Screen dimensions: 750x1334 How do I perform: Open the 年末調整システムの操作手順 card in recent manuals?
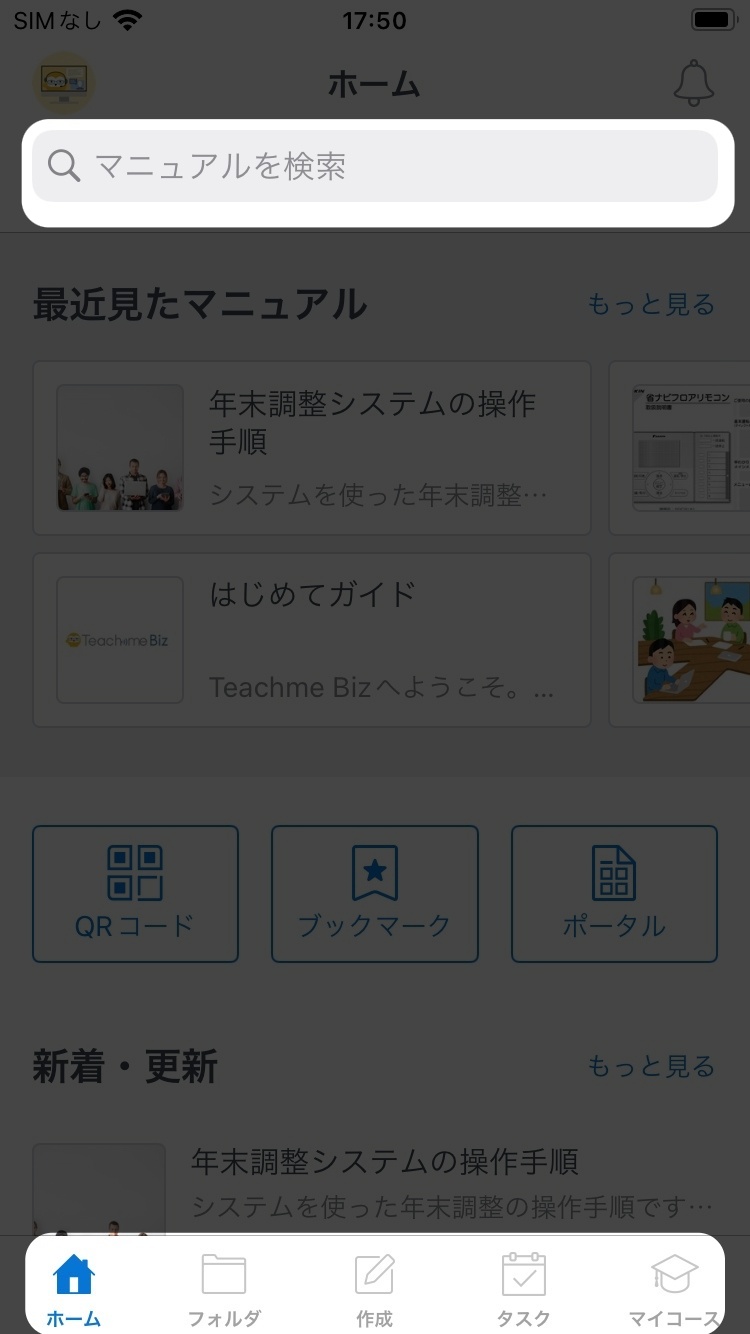point(312,448)
